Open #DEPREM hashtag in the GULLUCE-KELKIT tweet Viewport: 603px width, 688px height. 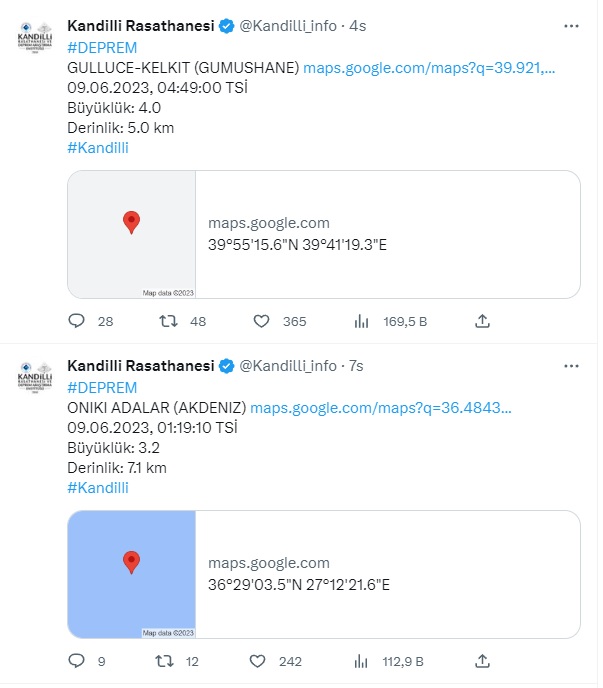coord(101,47)
